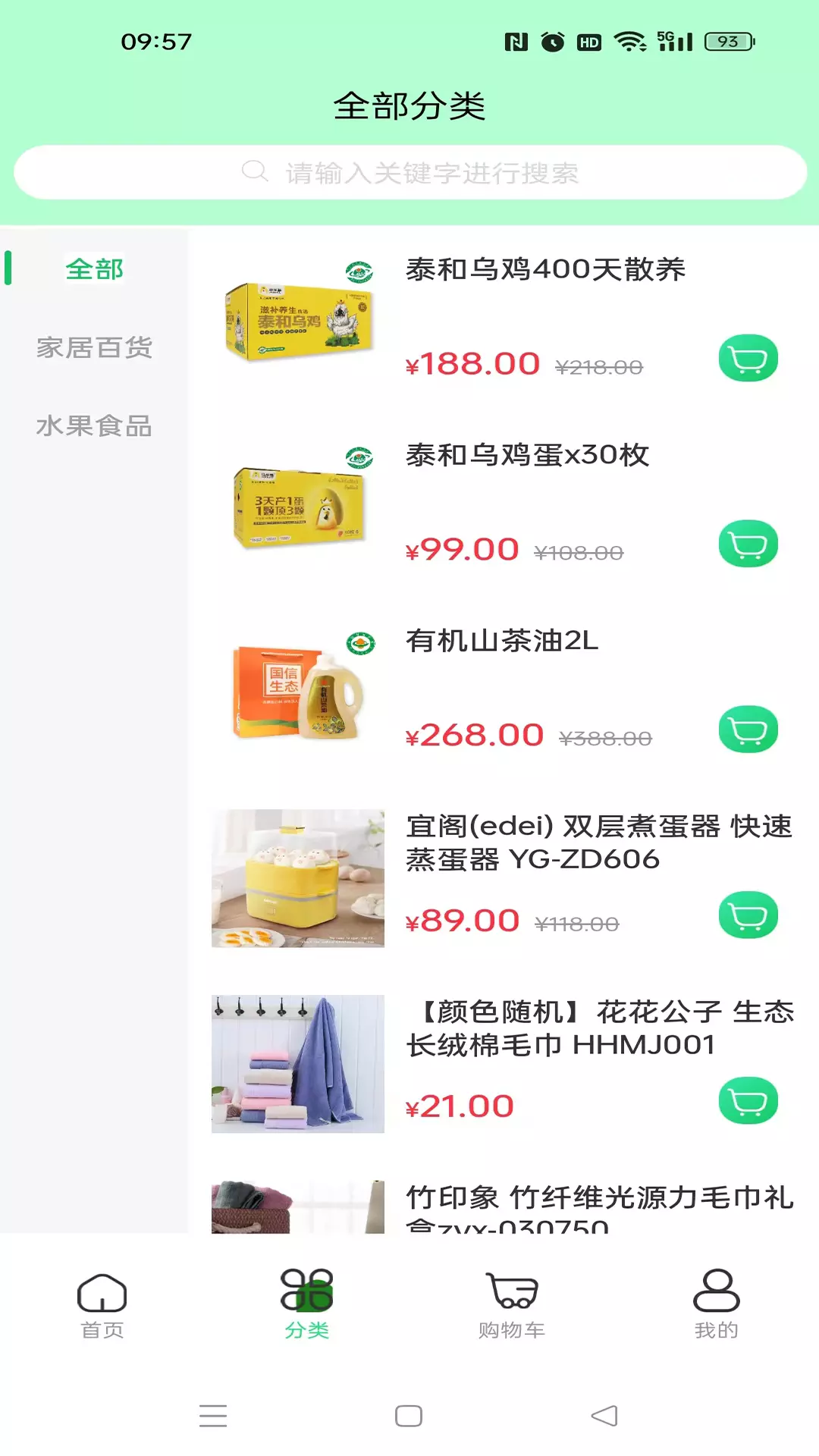The width and height of the screenshot is (819, 1456).
Task: Select the 全部 category
Action: [94, 268]
